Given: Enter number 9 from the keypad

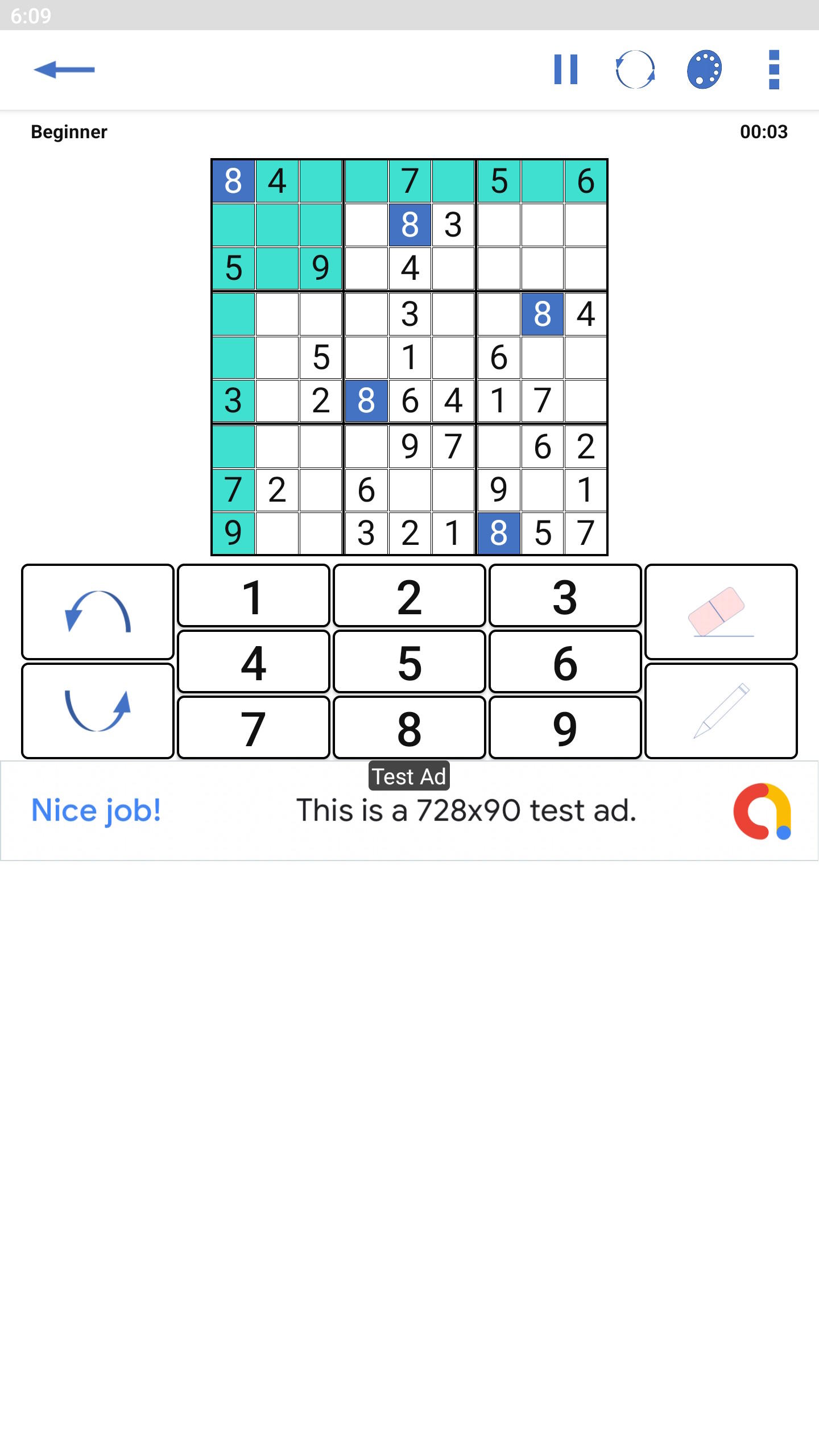Looking at the screenshot, I should tap(565, 728).
